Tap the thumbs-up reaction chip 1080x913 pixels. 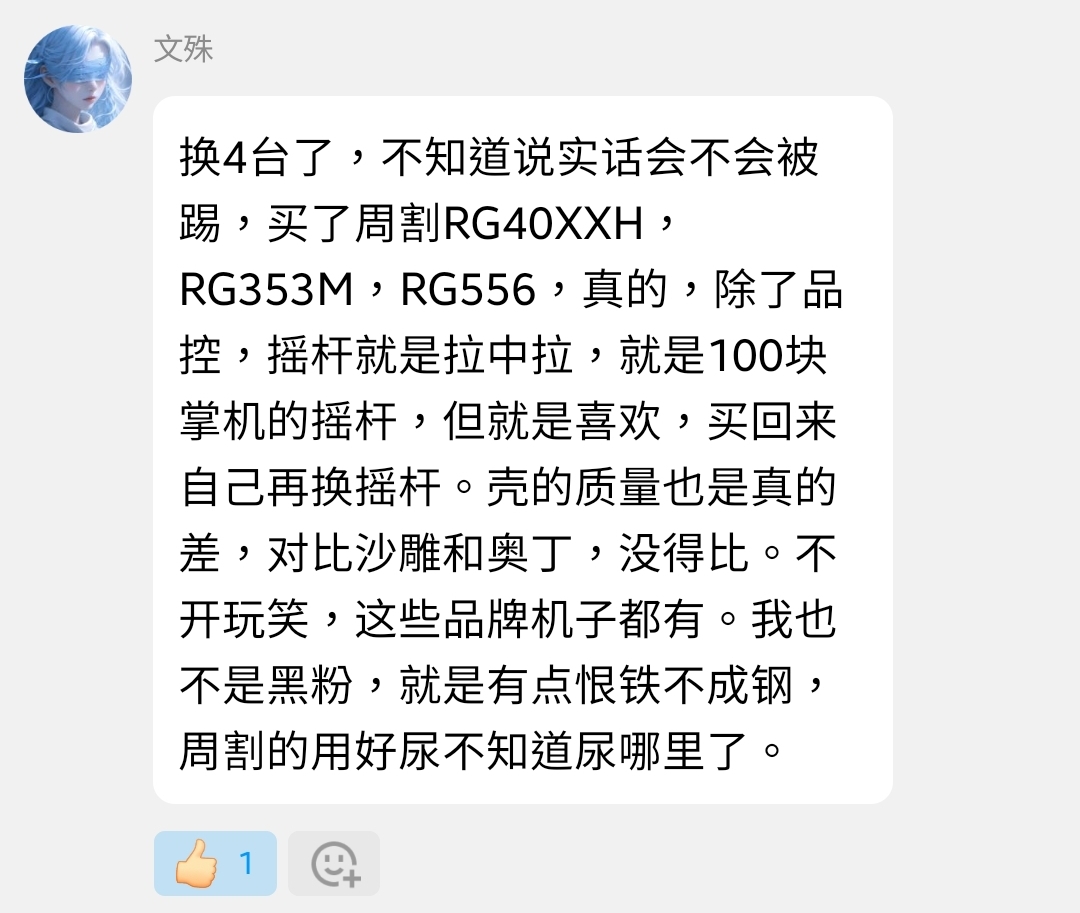[x=215, y=863]
